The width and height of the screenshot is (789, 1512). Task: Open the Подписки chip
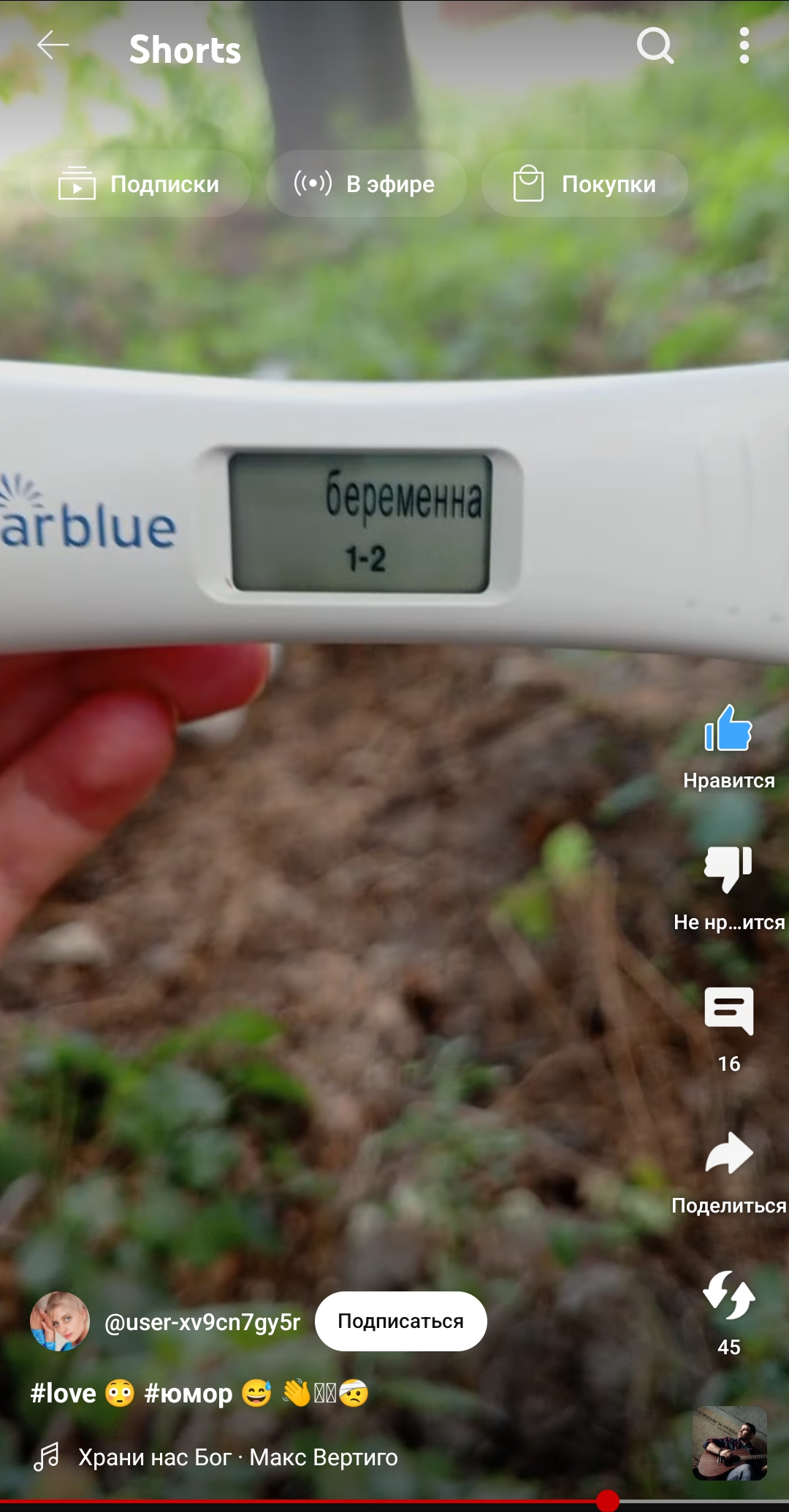coord(140,183)
